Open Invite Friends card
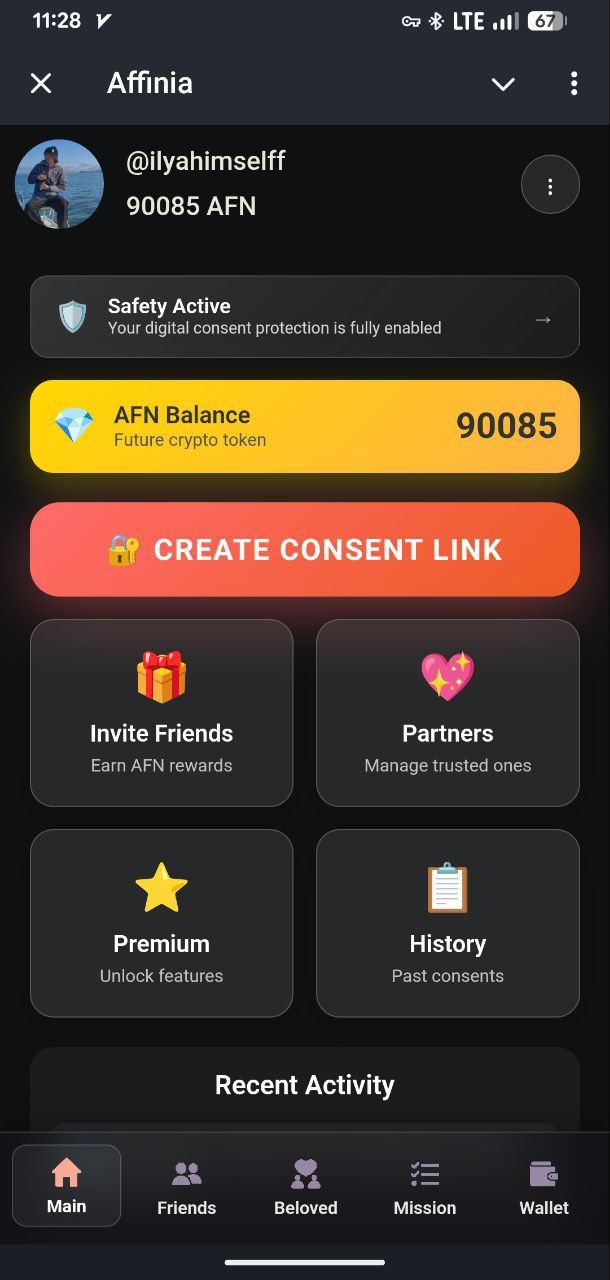 [162, 712]
